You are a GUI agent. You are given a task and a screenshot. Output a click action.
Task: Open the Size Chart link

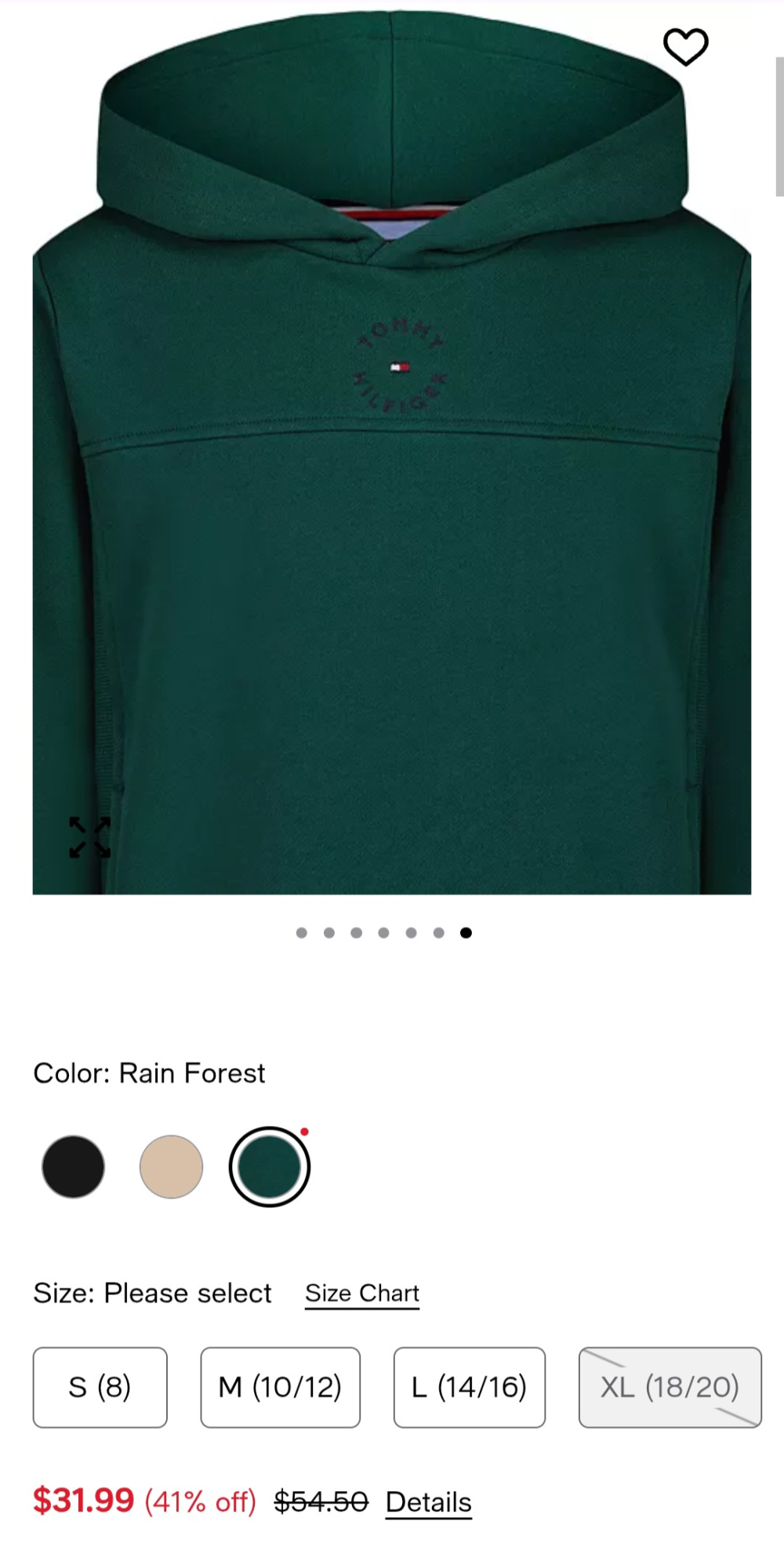tap(361, 1293)
